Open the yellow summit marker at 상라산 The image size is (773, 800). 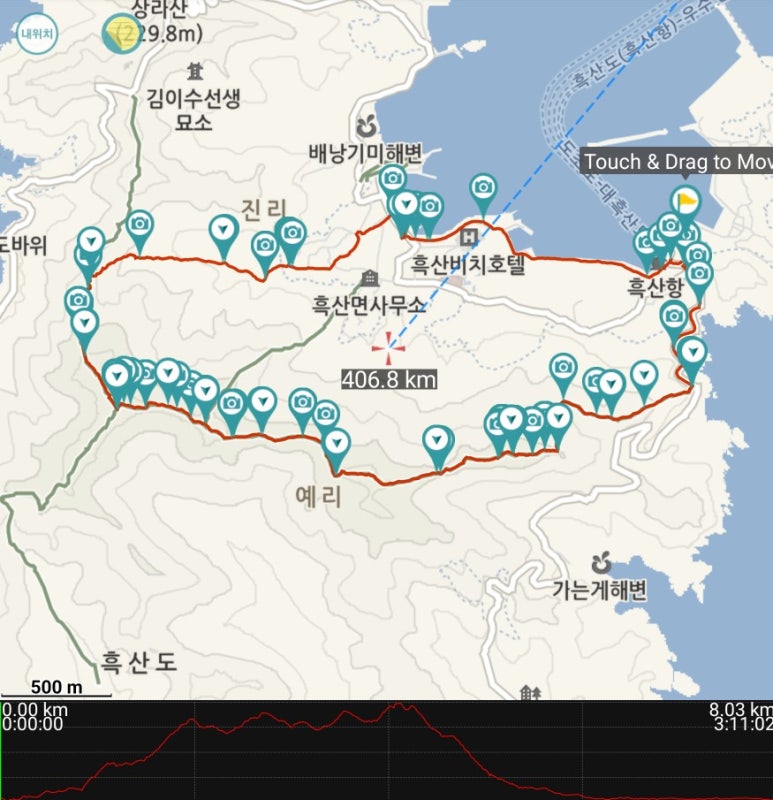click(x=122, y=34)
